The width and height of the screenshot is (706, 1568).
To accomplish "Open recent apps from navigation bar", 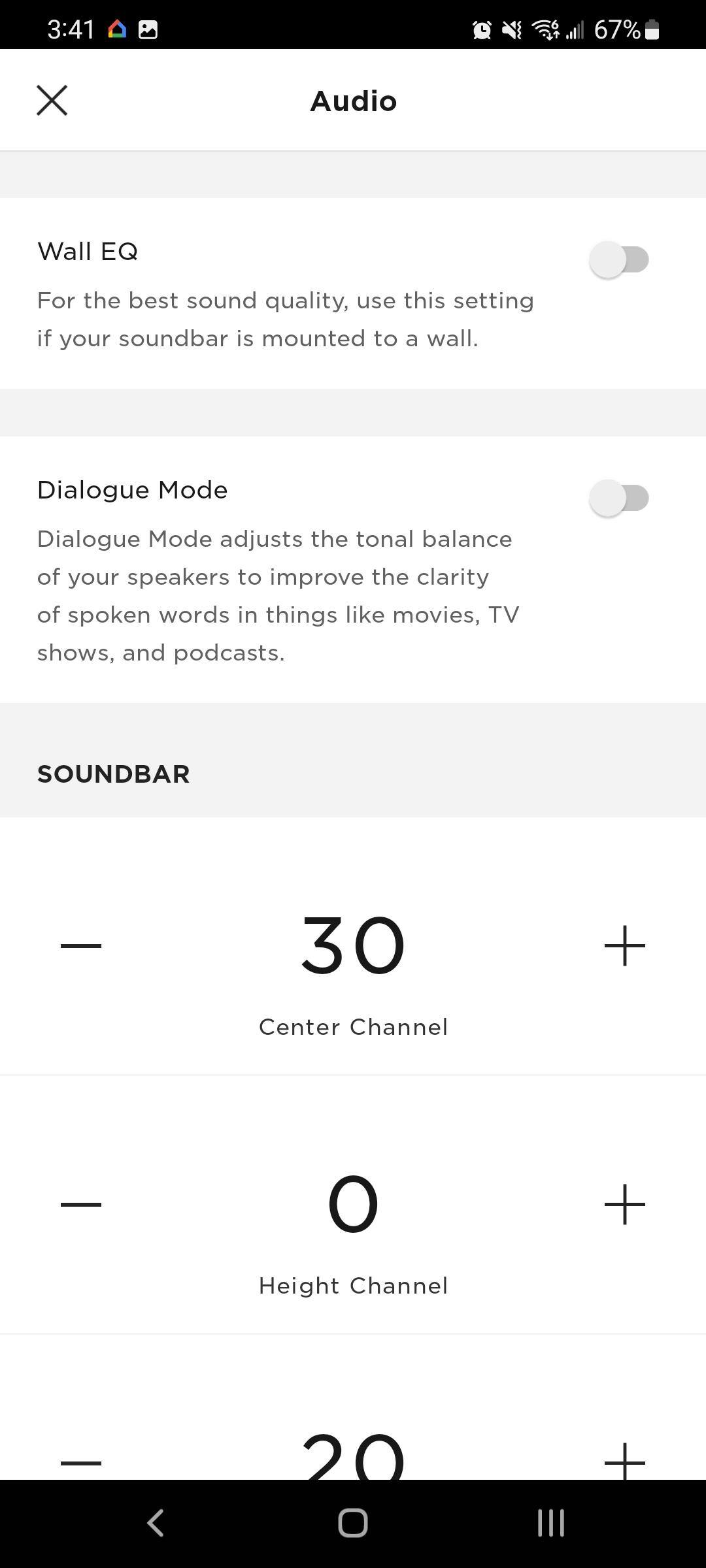I will pos(550,1523).
